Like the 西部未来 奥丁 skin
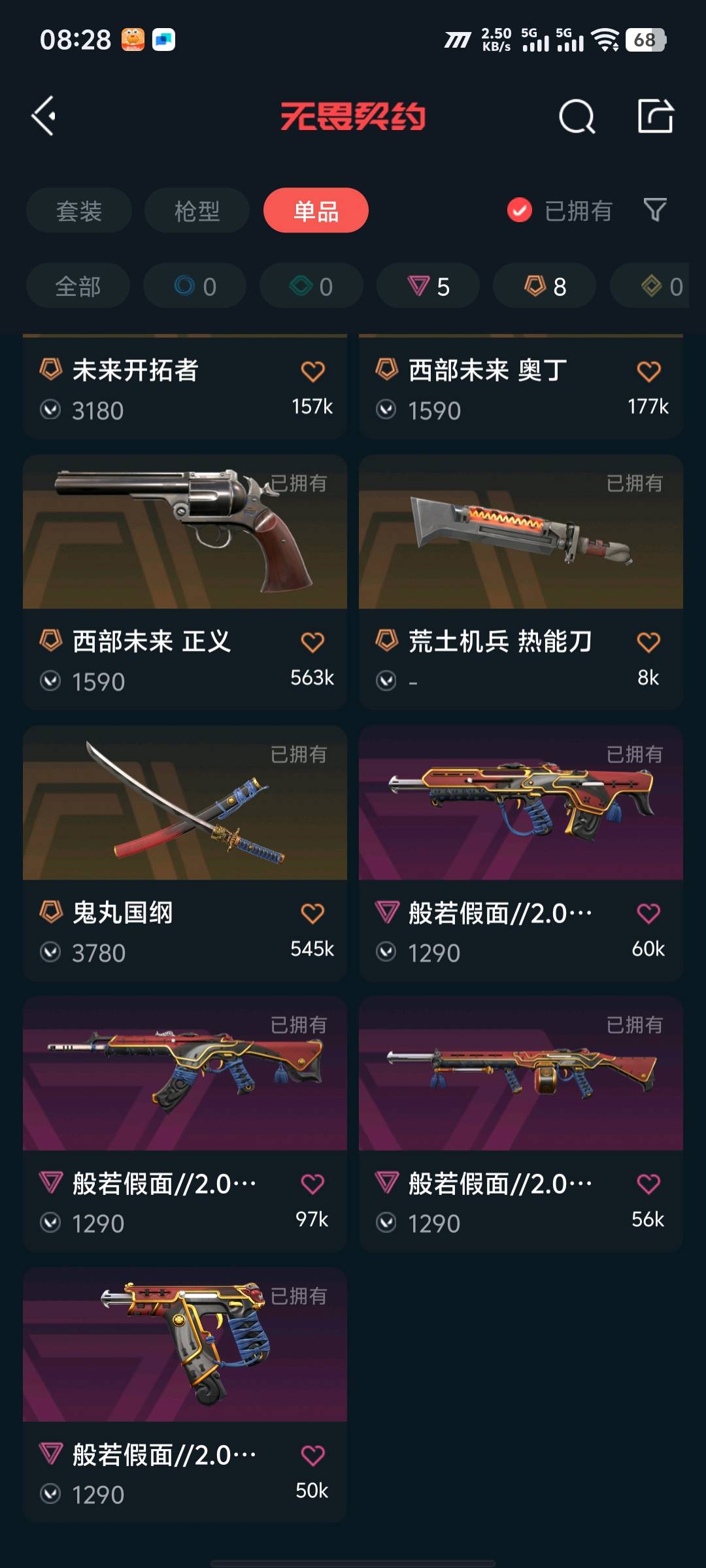 (648, 371)
